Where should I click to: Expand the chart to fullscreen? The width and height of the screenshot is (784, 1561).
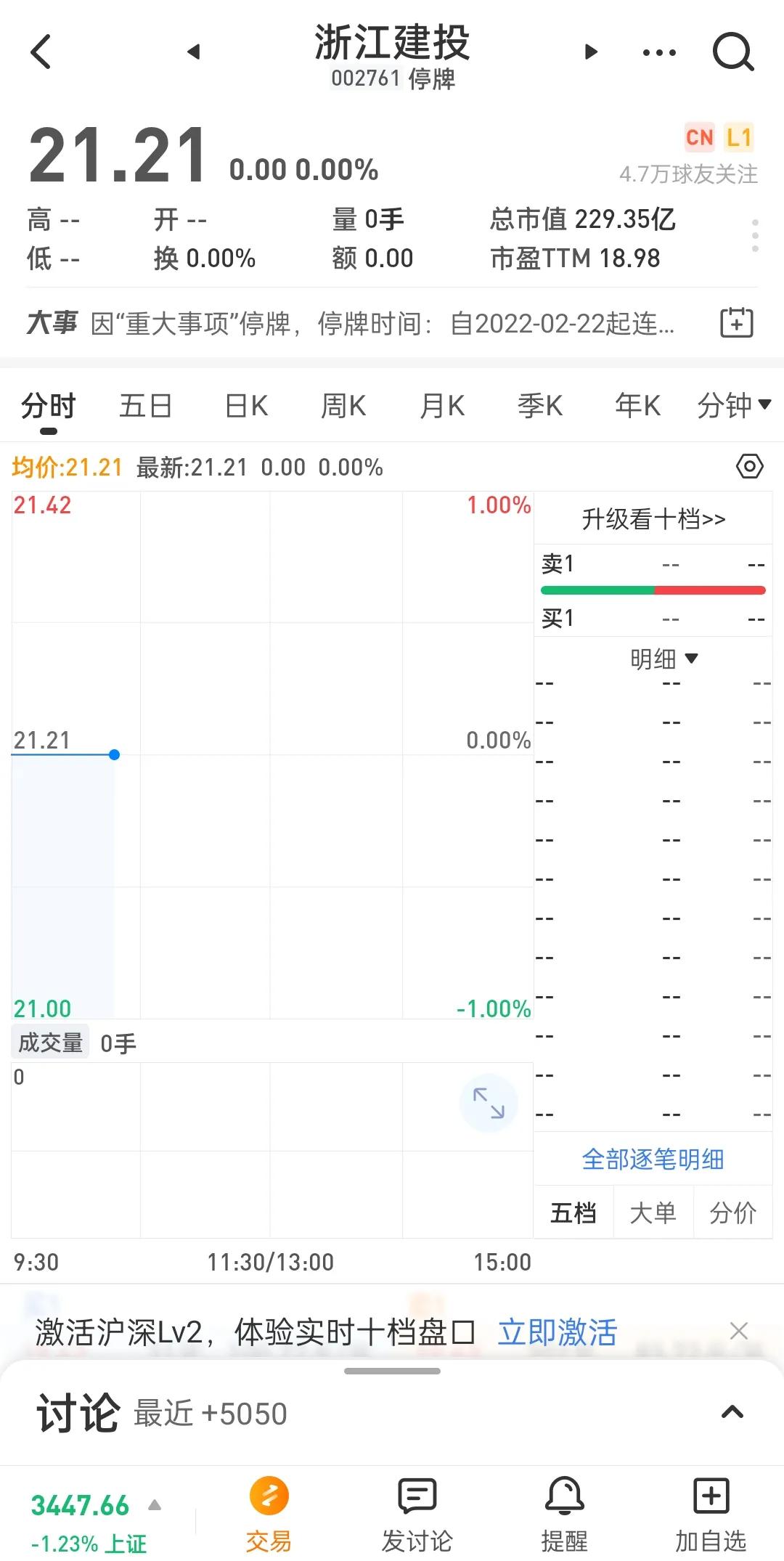tap(489, 1103)
